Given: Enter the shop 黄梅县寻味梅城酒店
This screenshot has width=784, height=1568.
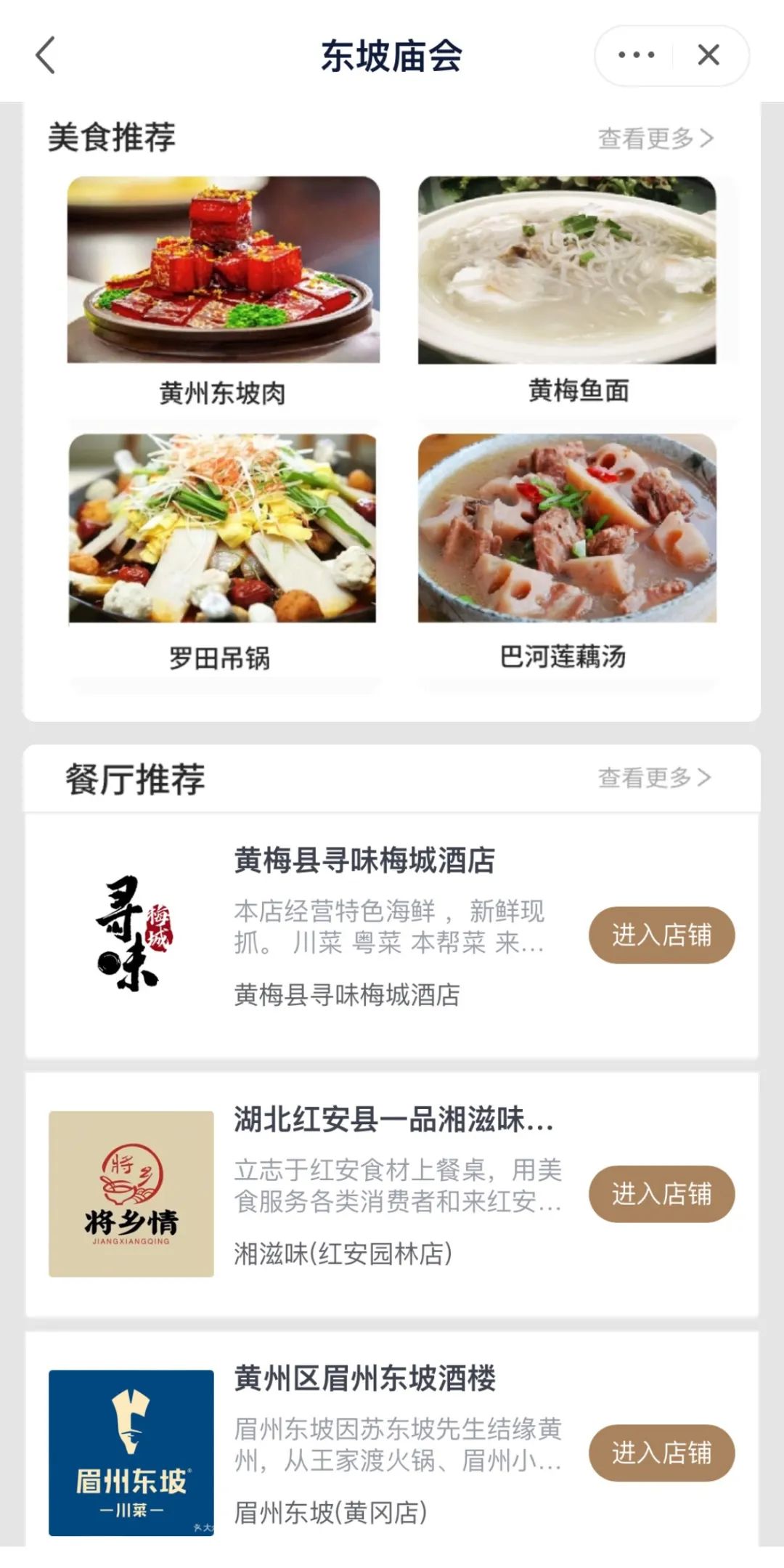Looking at the screenshot, I should click(661, 935).
